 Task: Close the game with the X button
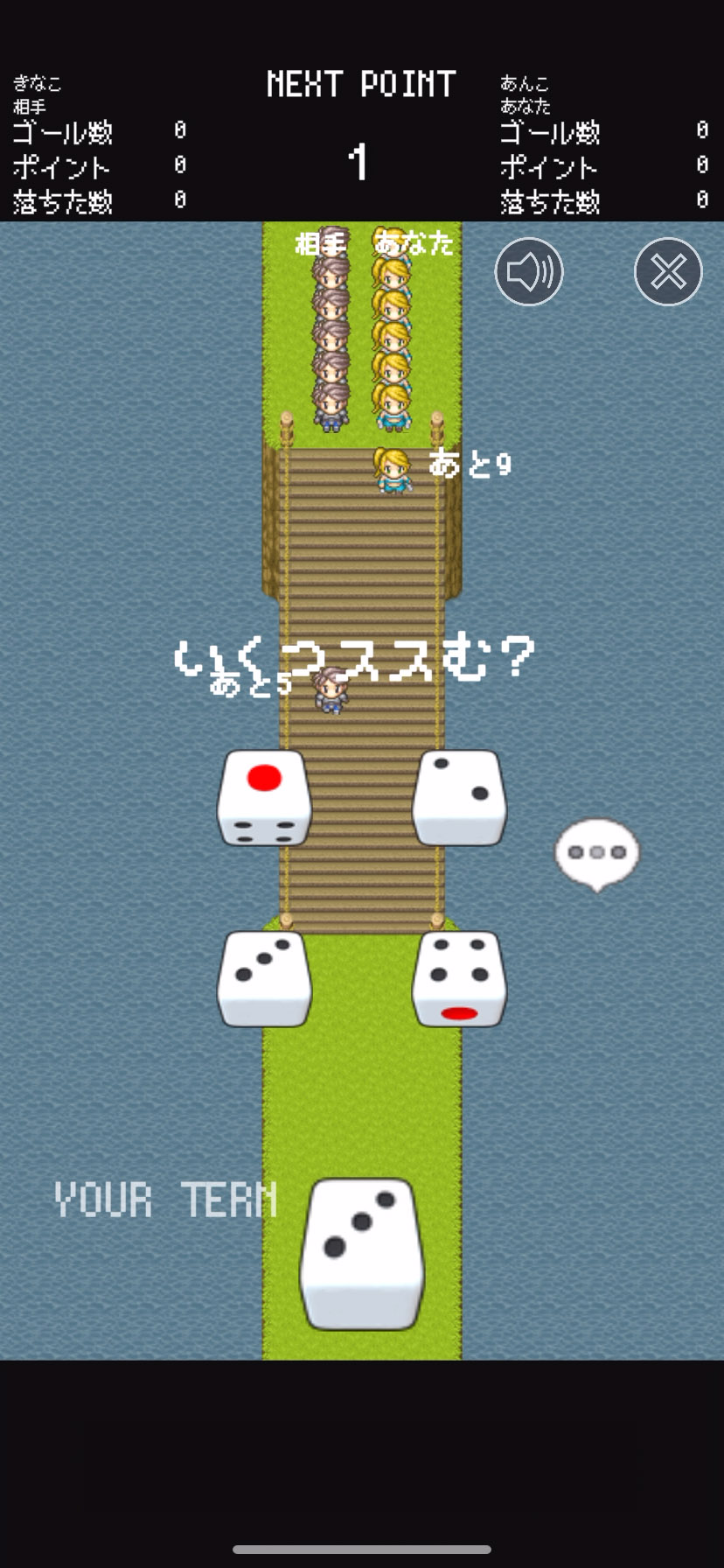[x=668, y=272]
